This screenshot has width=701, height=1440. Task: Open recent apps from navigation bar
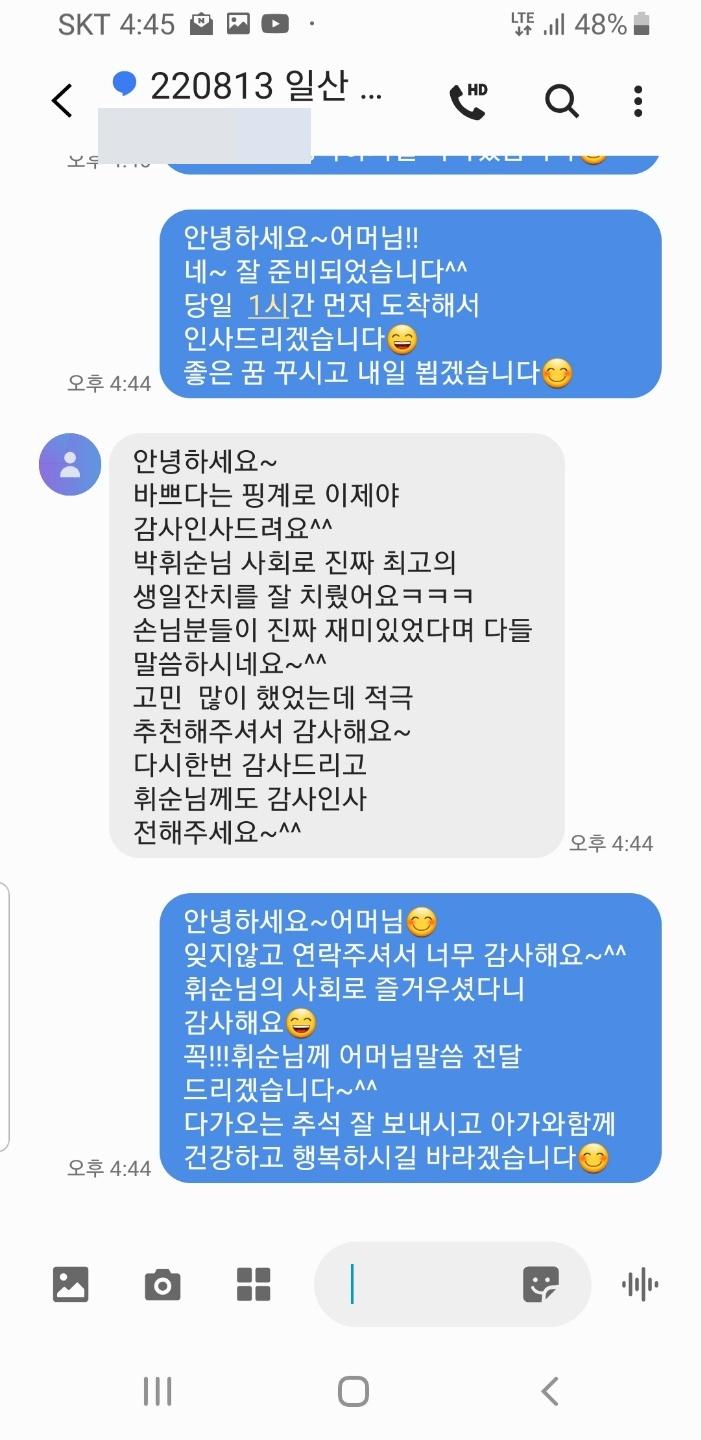(157, 1391)
